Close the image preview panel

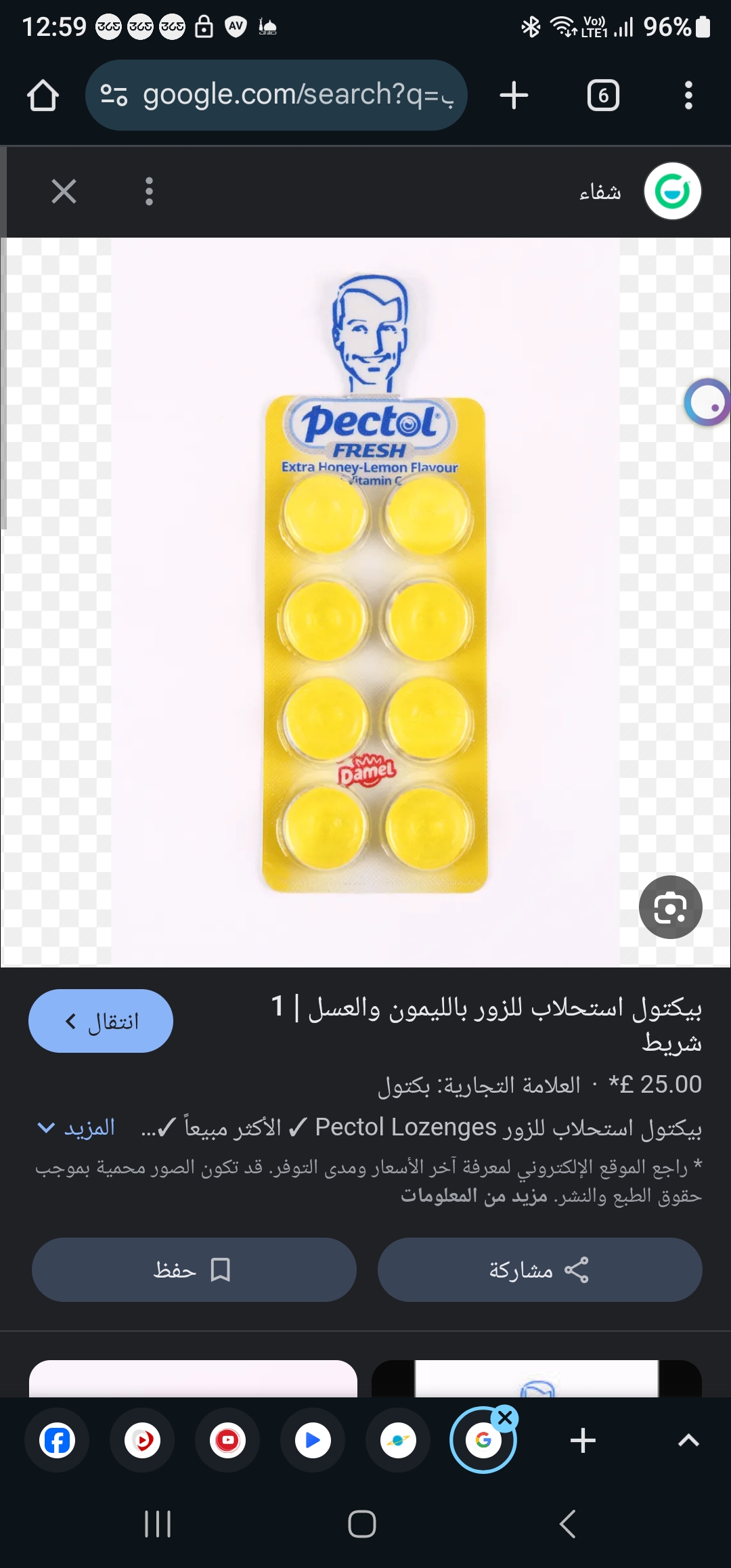click(x=64, y=192)
